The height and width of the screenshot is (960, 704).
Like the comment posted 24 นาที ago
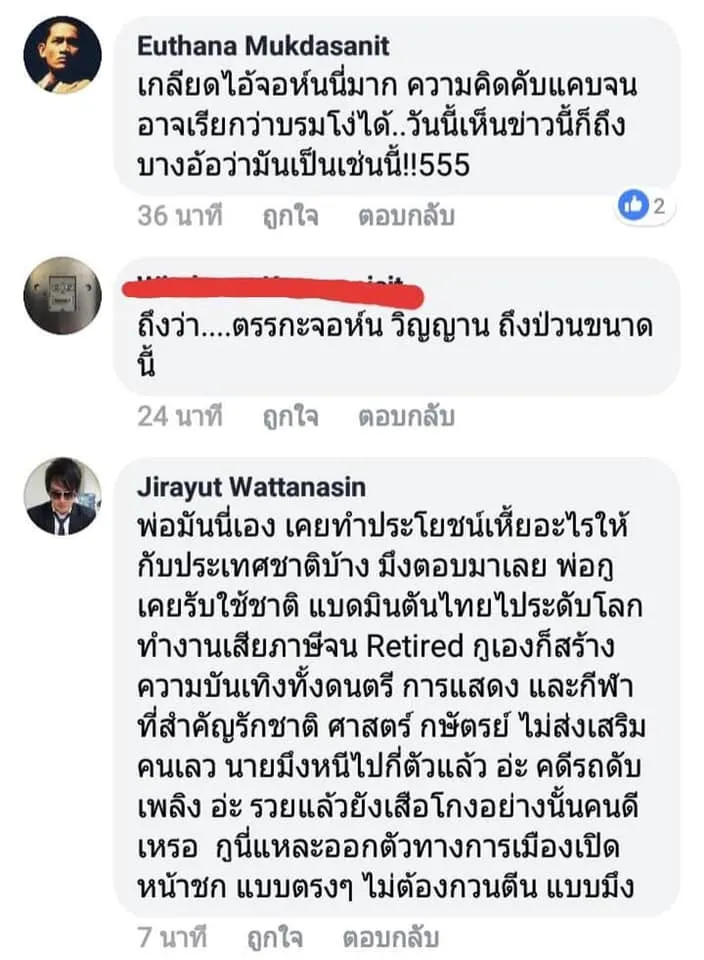point(290,416)
